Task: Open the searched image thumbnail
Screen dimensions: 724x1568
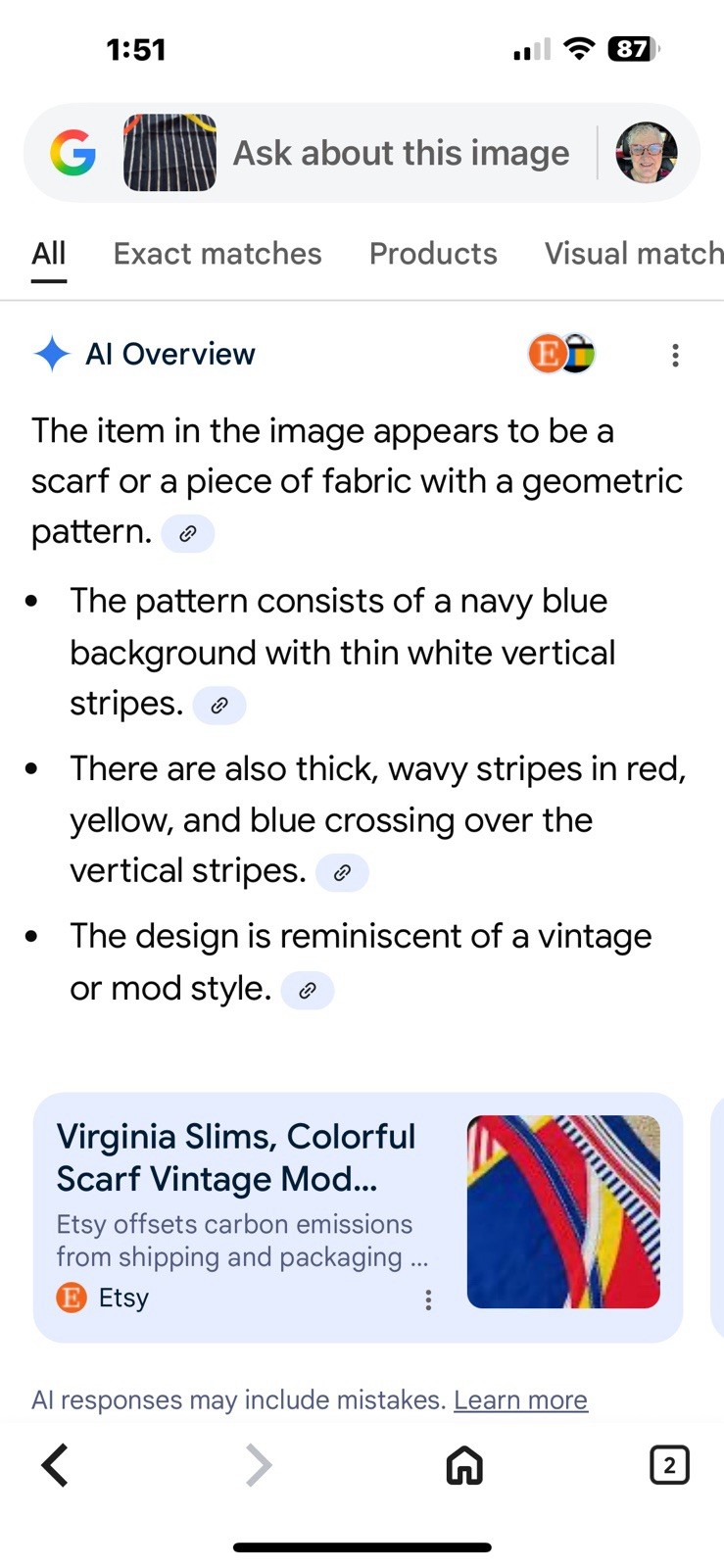Action: tap(169, 153)
